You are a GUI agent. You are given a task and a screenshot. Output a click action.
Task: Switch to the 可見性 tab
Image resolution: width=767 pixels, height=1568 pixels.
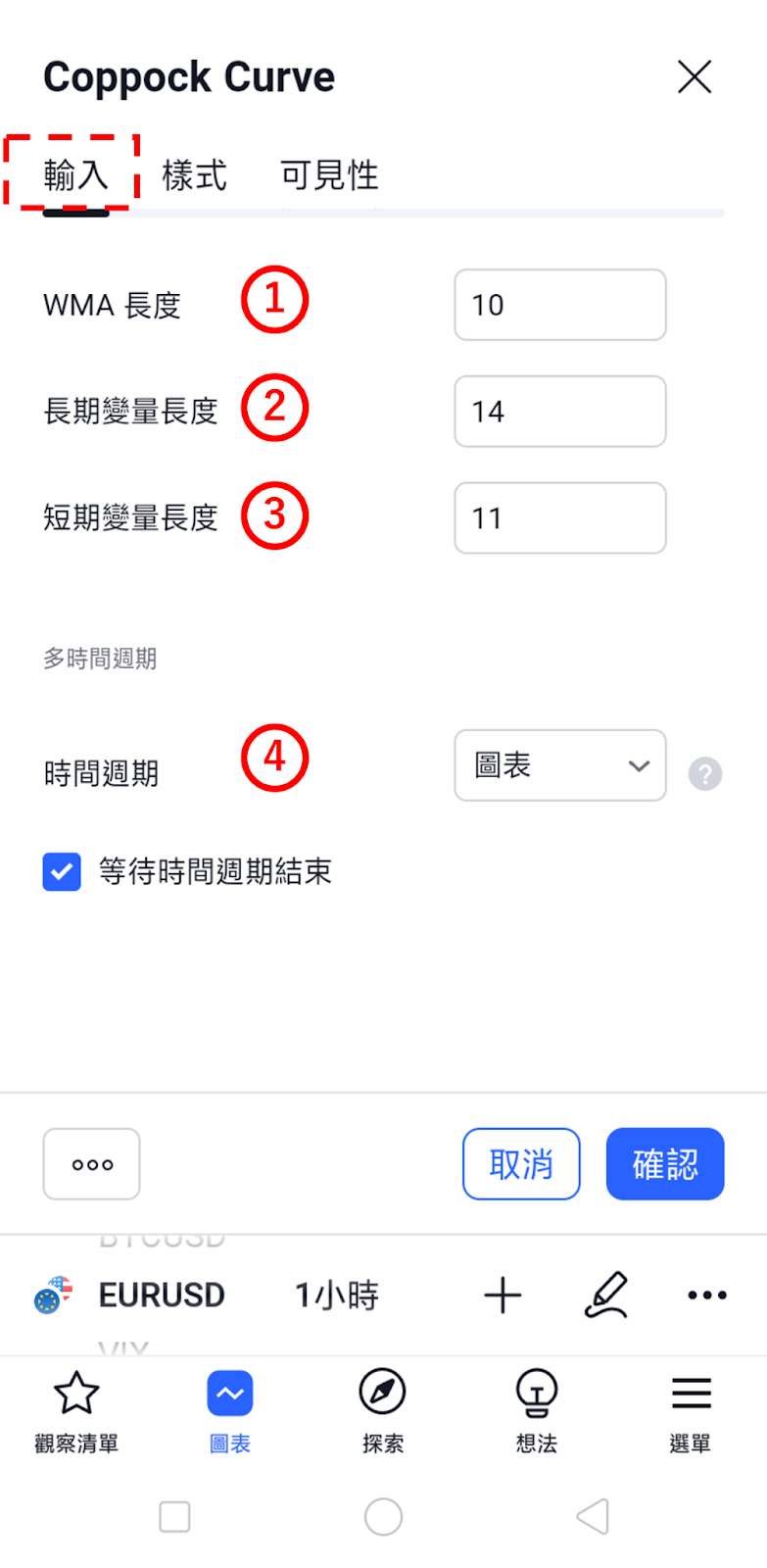(x=329, y=175)
